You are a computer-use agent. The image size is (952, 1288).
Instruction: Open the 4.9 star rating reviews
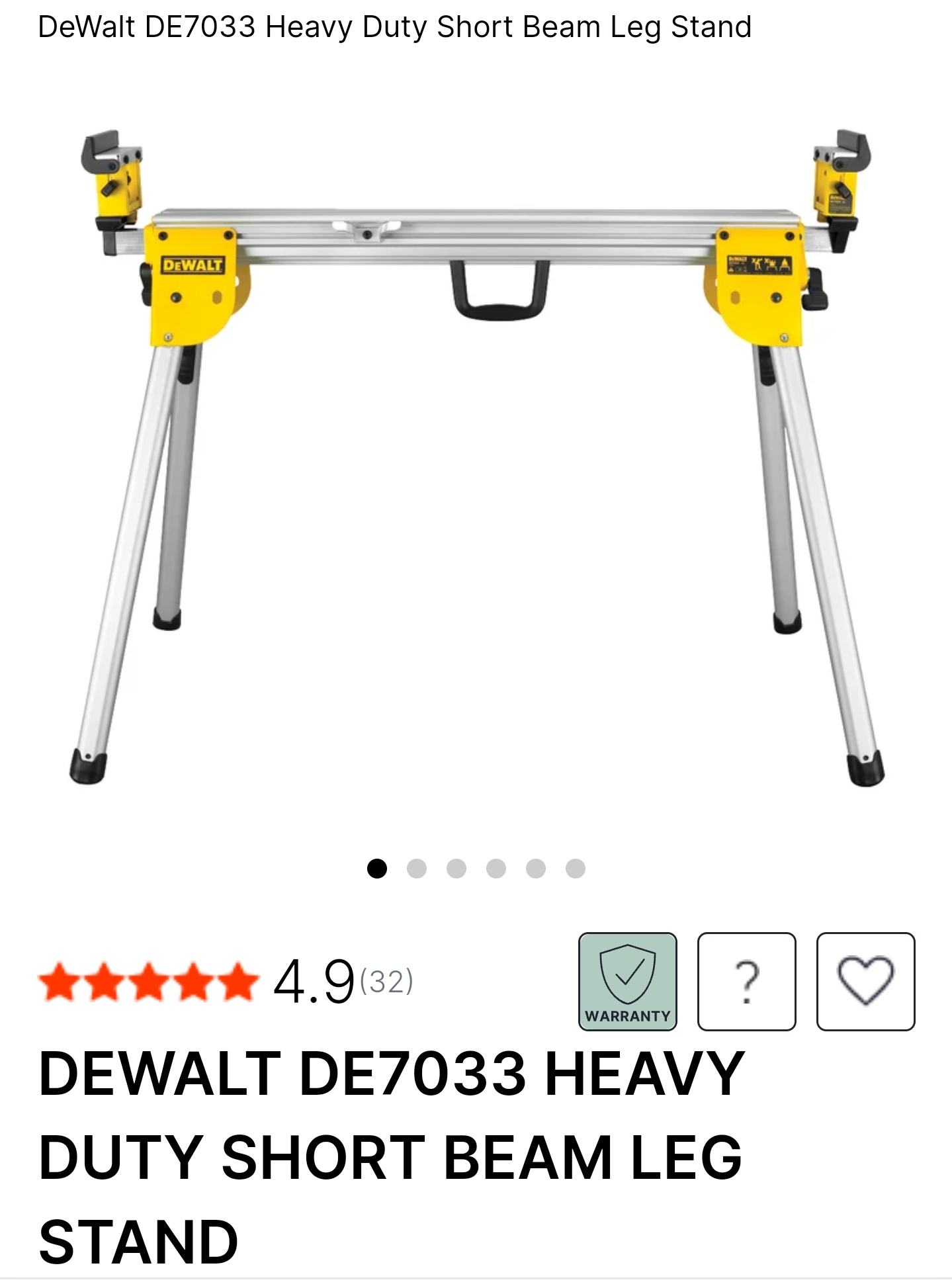[225, 982]
